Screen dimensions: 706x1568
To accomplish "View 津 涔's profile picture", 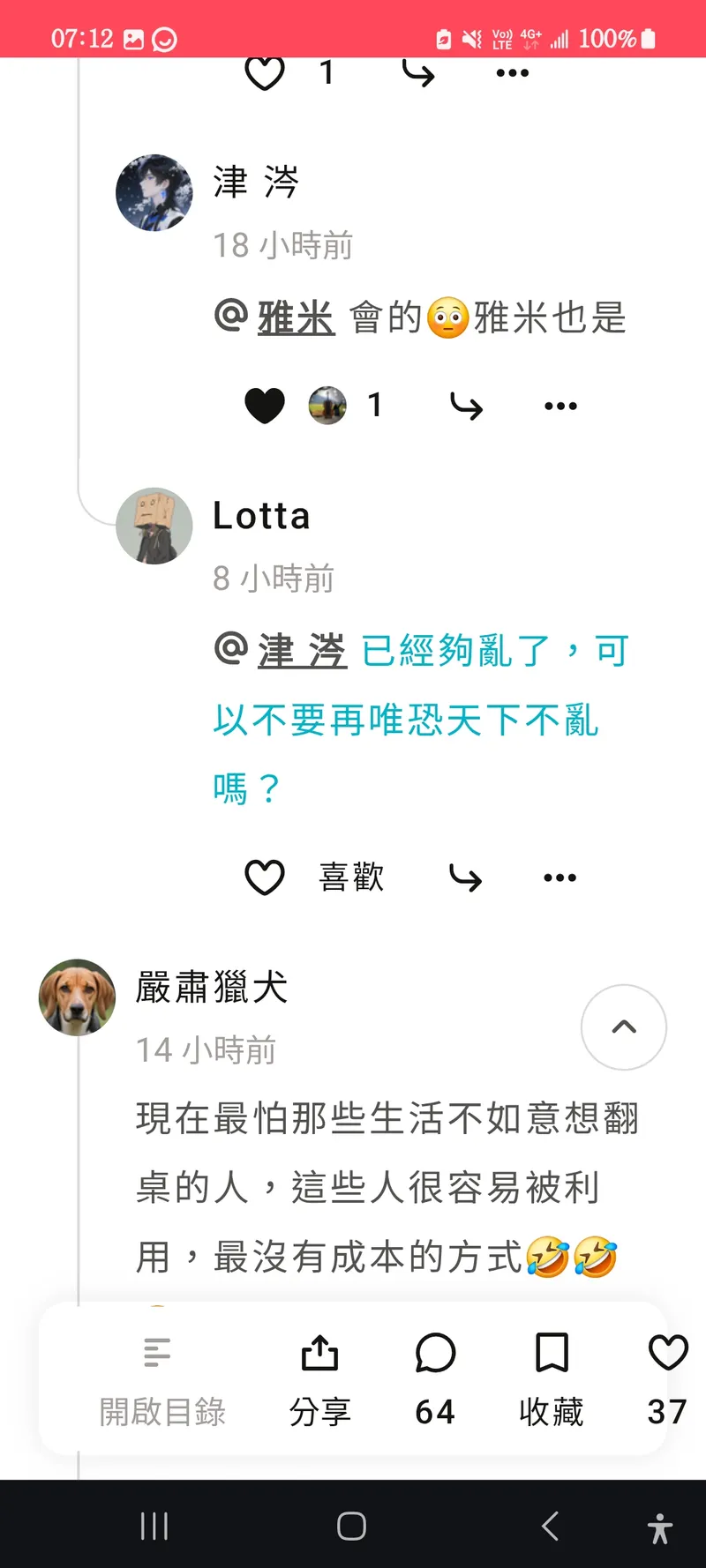I will [x=154, y=193].
